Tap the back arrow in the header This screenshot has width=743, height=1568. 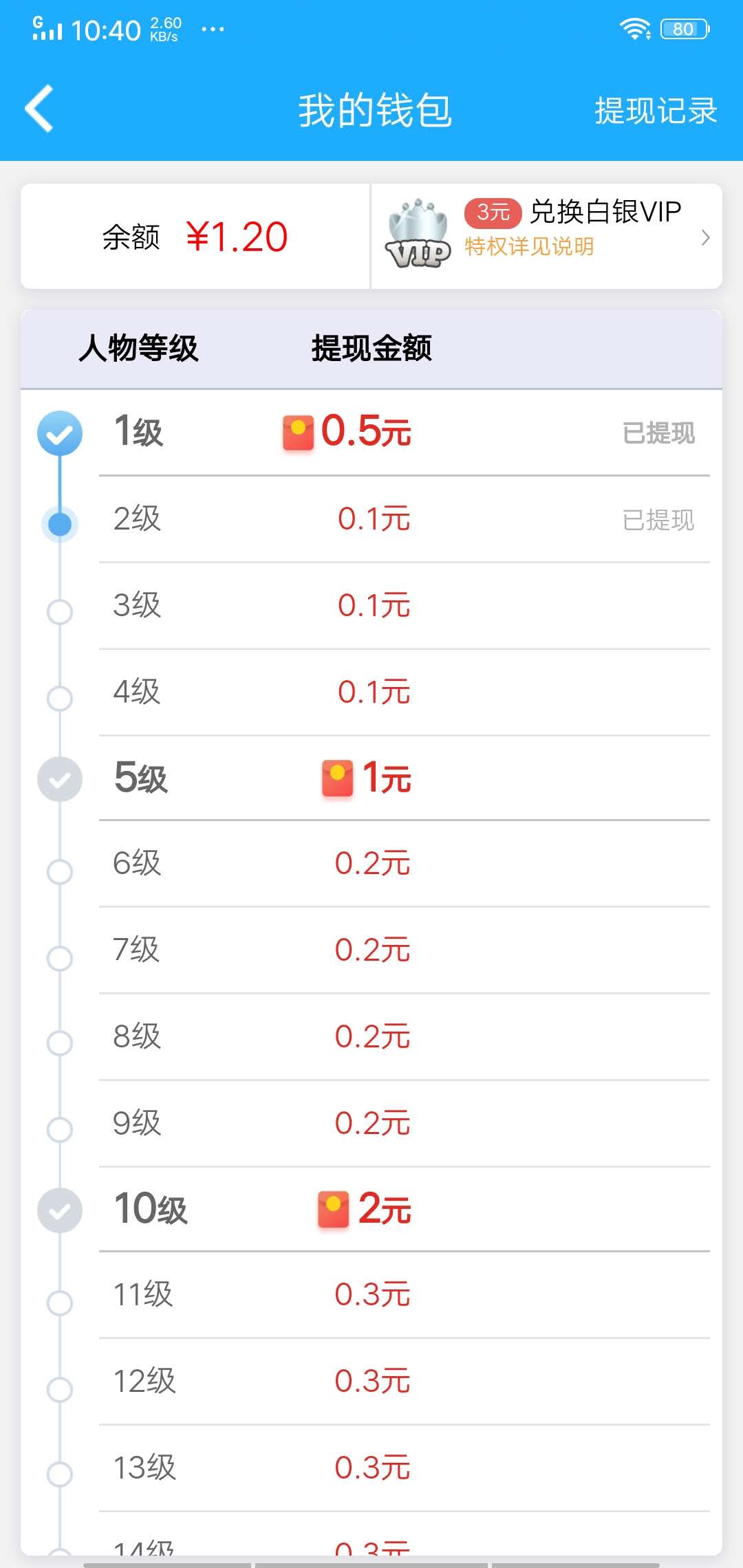(x=39, y=109)
